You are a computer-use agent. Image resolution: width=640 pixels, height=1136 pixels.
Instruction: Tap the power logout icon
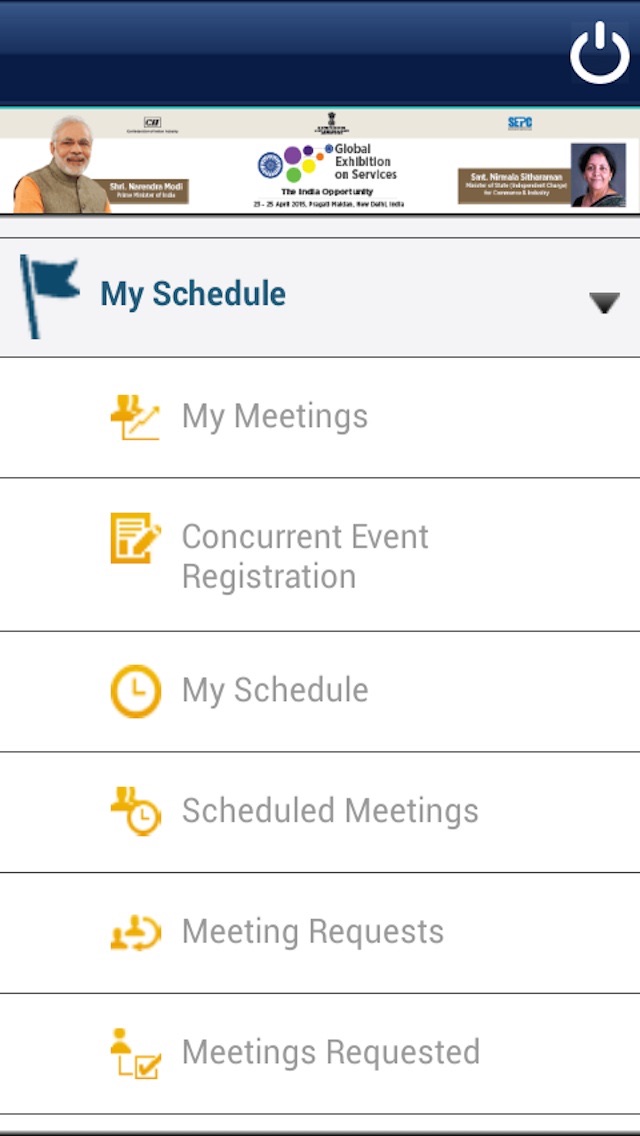point(599,52)
